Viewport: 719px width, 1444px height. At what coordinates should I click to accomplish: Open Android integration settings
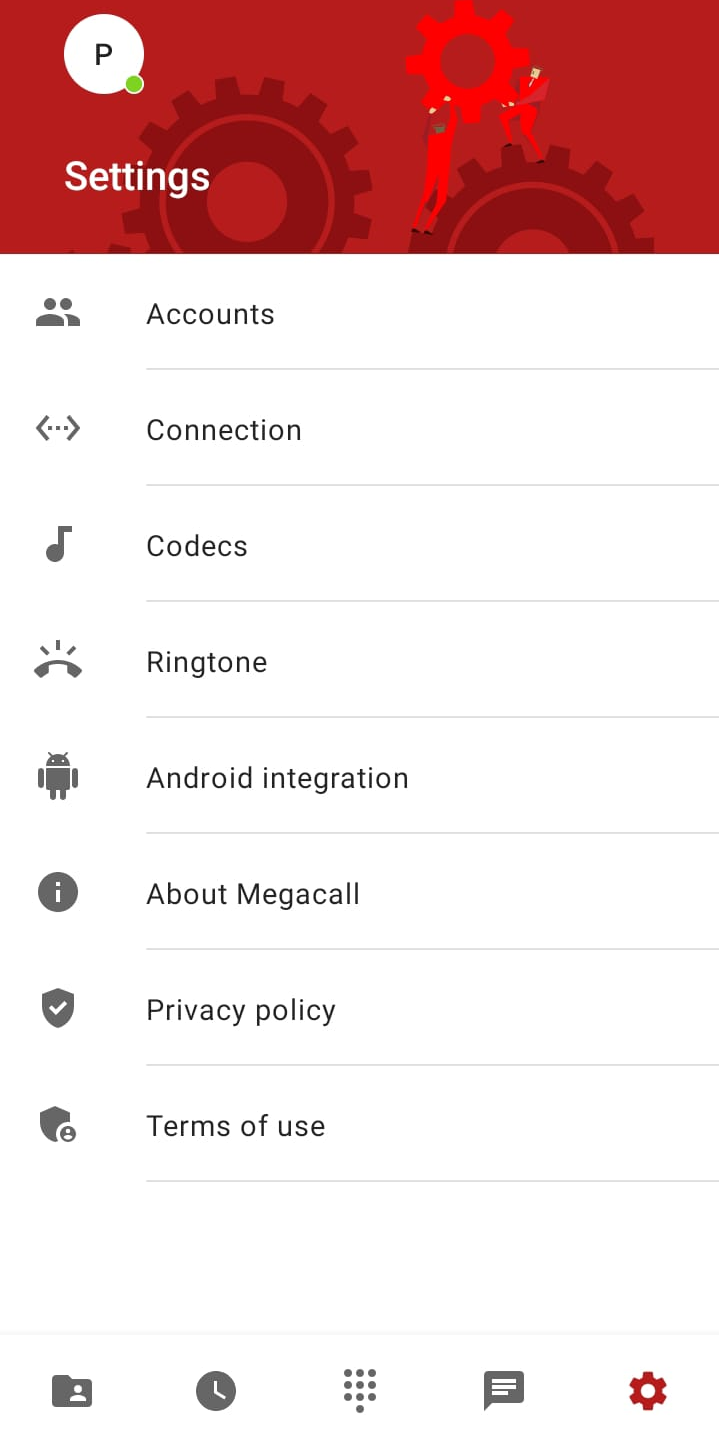(359, 777)
